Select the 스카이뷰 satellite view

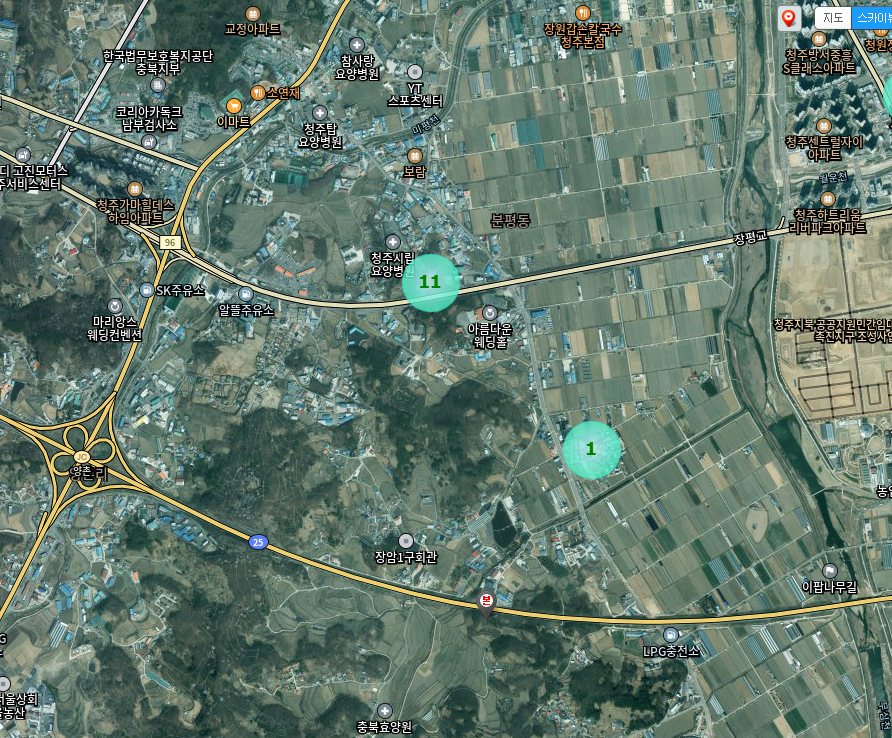coord(870,18)
